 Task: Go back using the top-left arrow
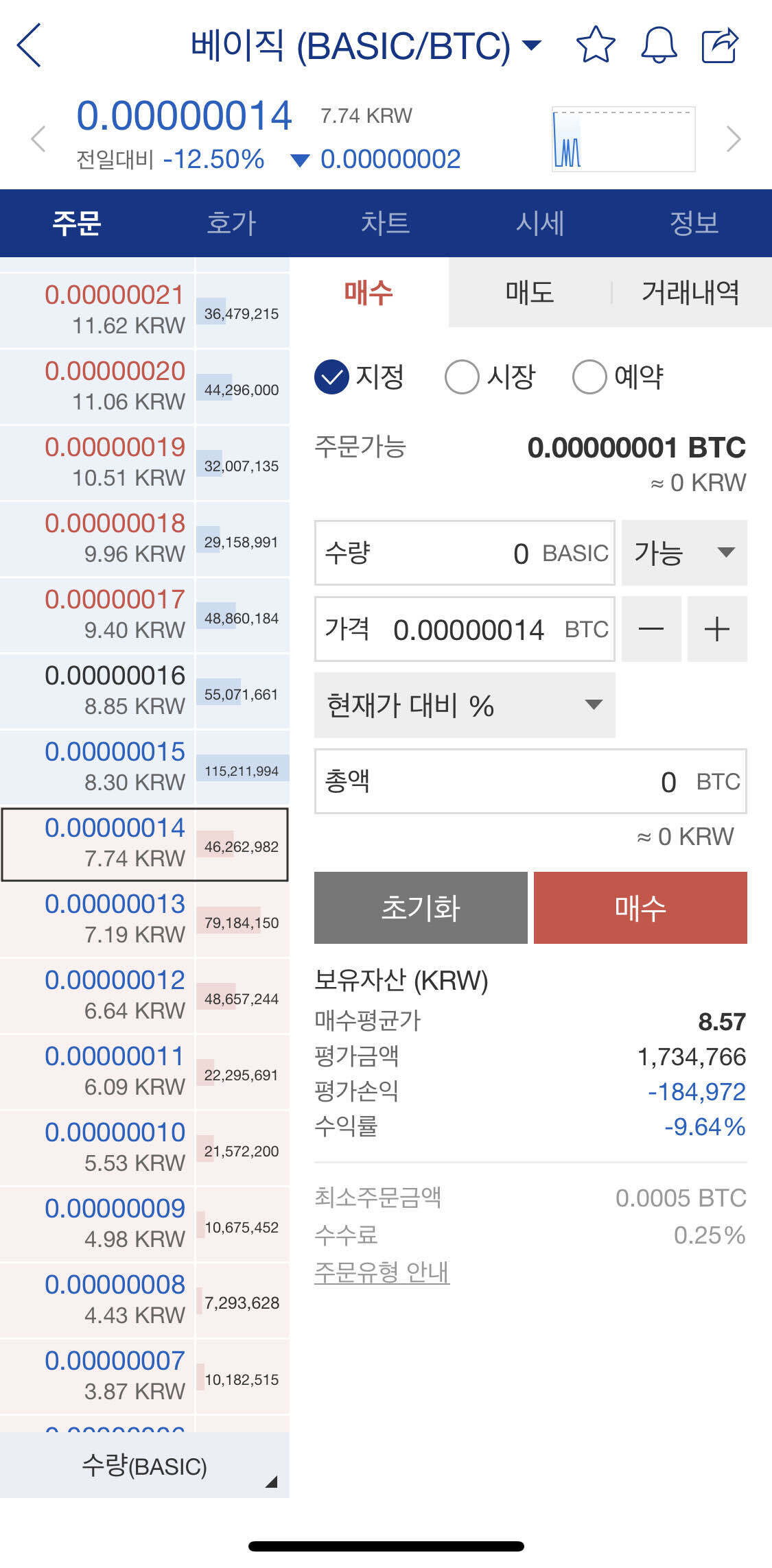(30, 45)
